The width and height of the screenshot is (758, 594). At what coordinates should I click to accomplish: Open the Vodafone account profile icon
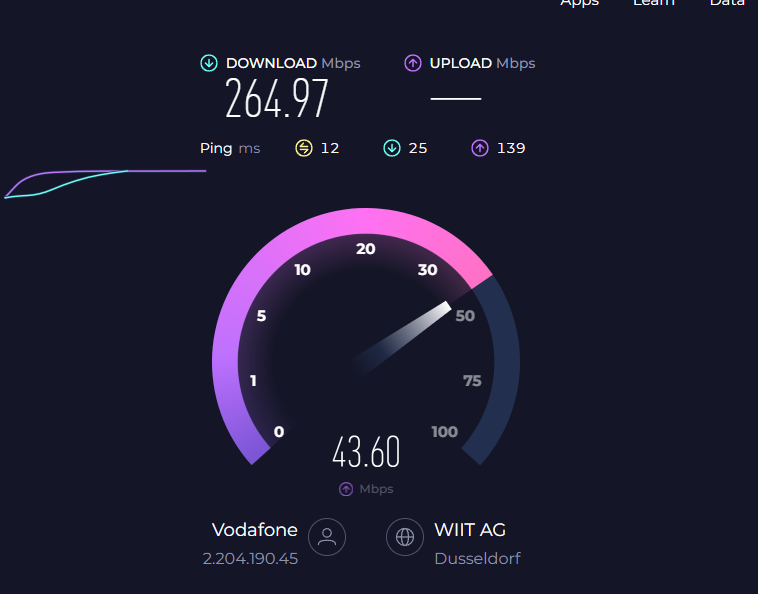tap(327, 537)
